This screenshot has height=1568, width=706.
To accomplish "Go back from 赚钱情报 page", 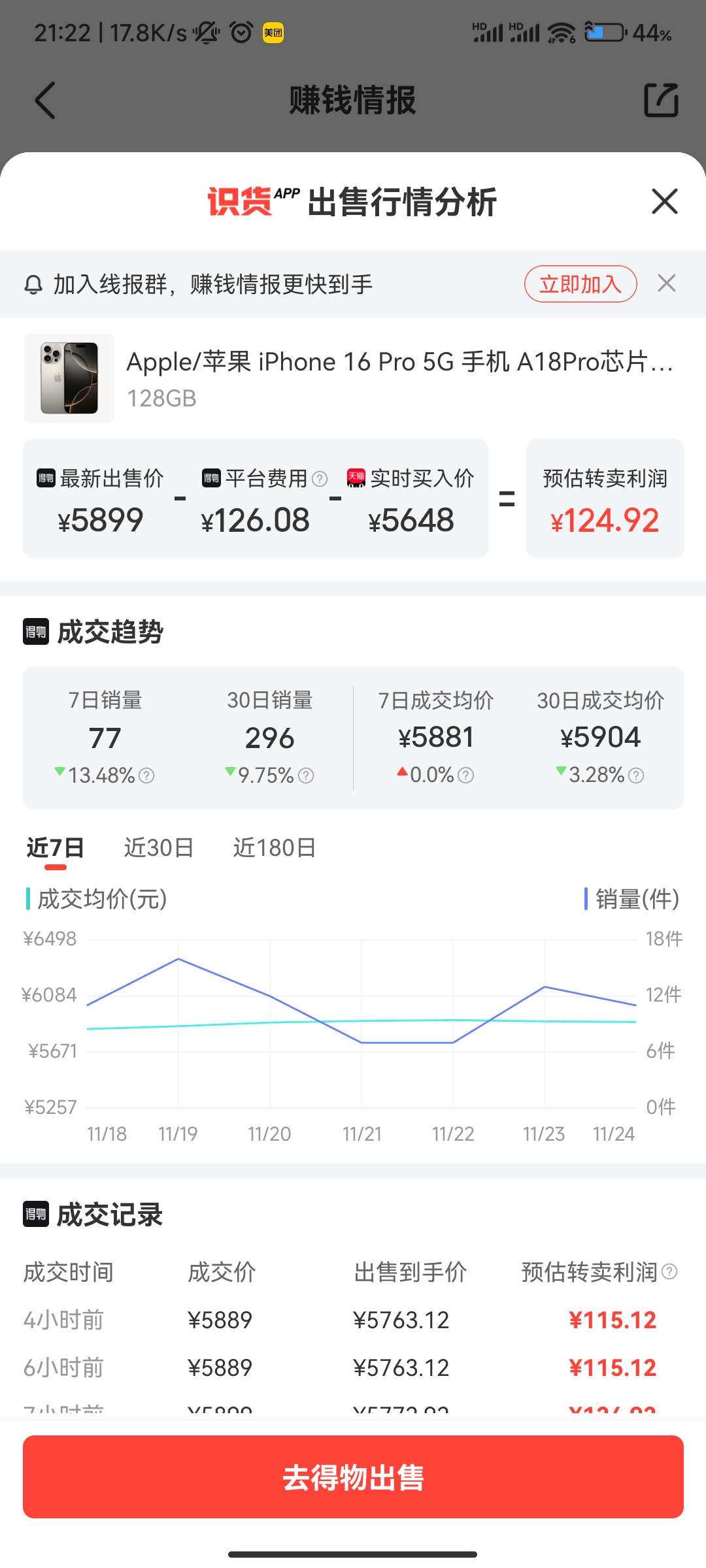I will click(x=44, y=101).
